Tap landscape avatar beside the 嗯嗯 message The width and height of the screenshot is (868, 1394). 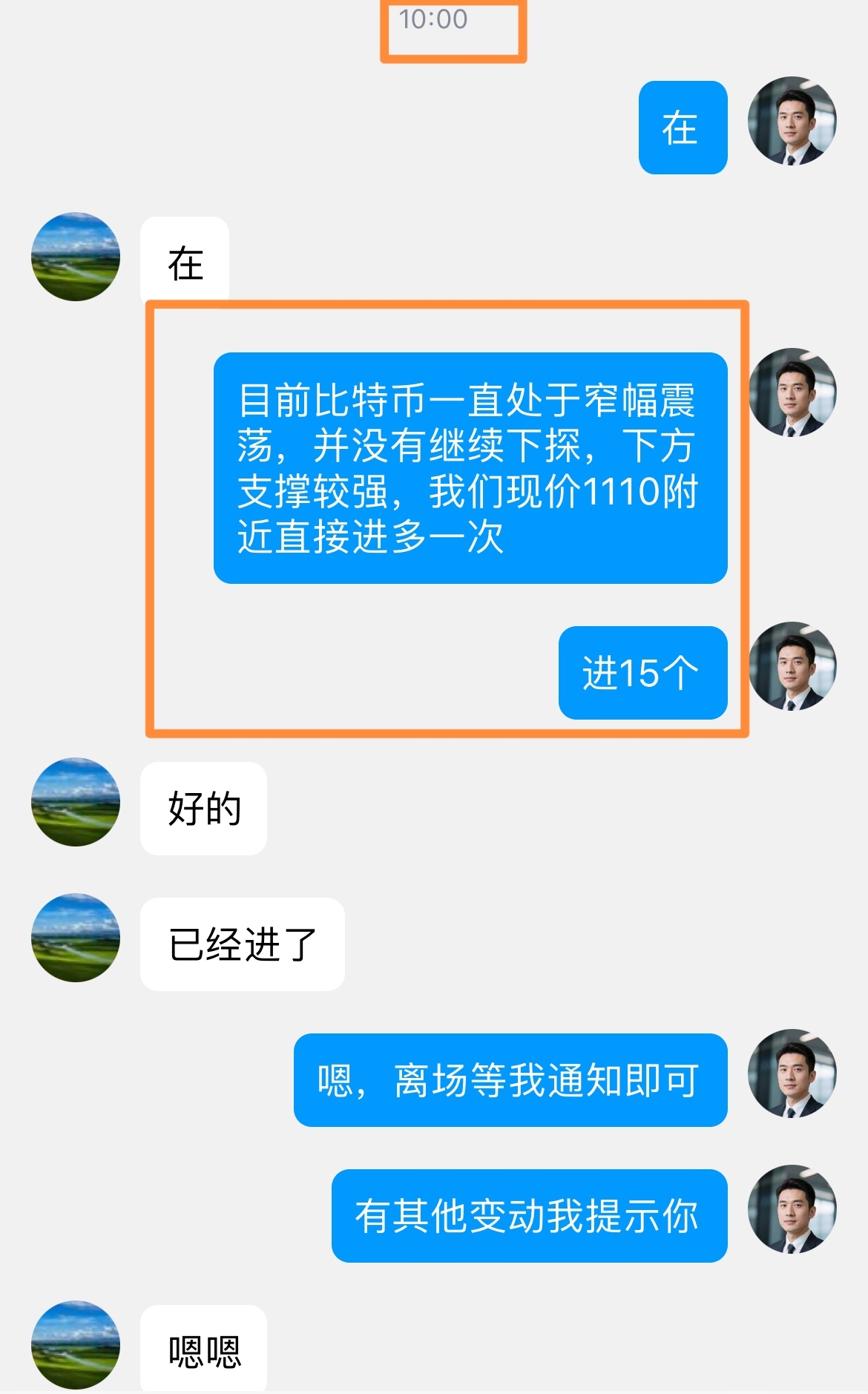[76, 1344]
